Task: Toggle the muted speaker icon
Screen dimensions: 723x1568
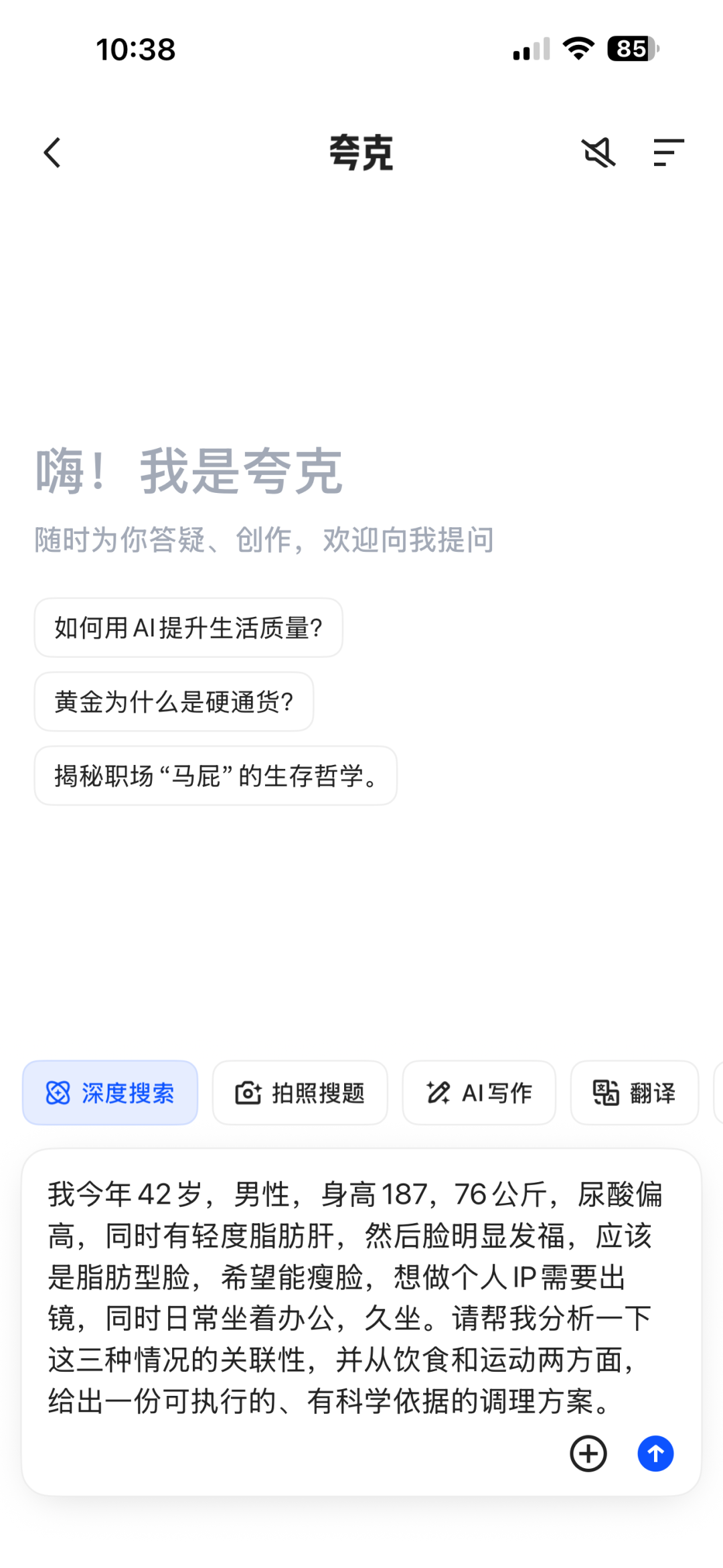Action: [x=598, y=153]
